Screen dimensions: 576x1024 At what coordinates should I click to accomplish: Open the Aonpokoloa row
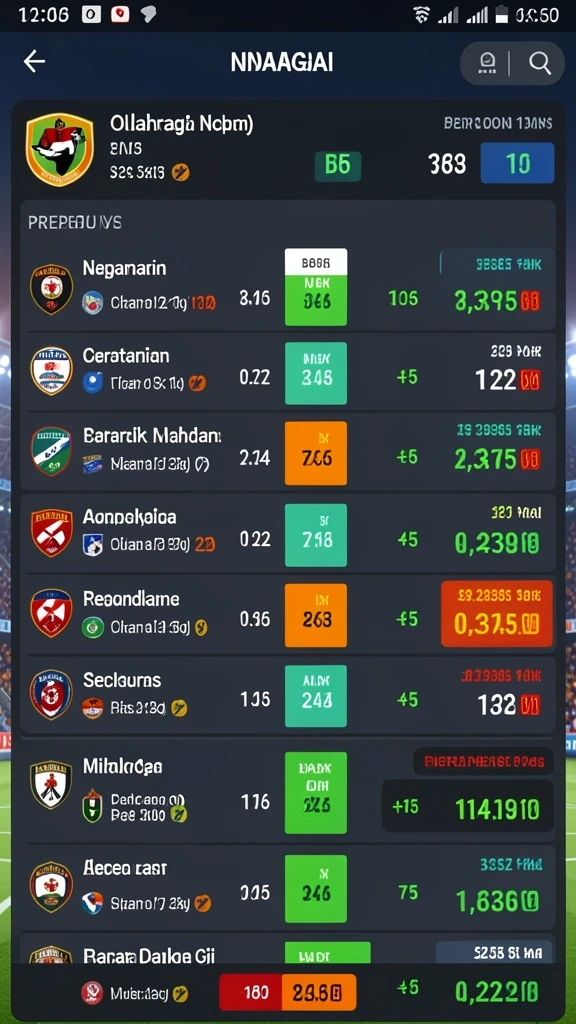tap(287, 533)
